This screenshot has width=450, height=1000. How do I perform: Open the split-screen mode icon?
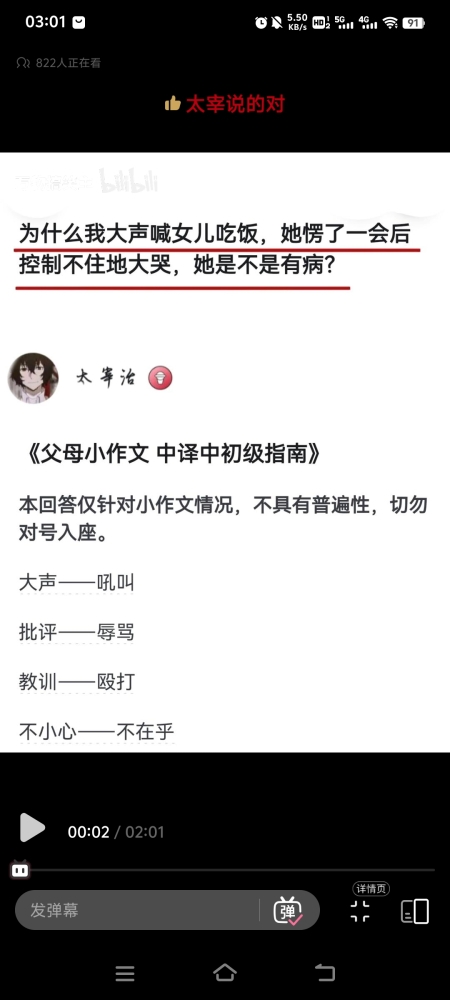tap(415, 911)
